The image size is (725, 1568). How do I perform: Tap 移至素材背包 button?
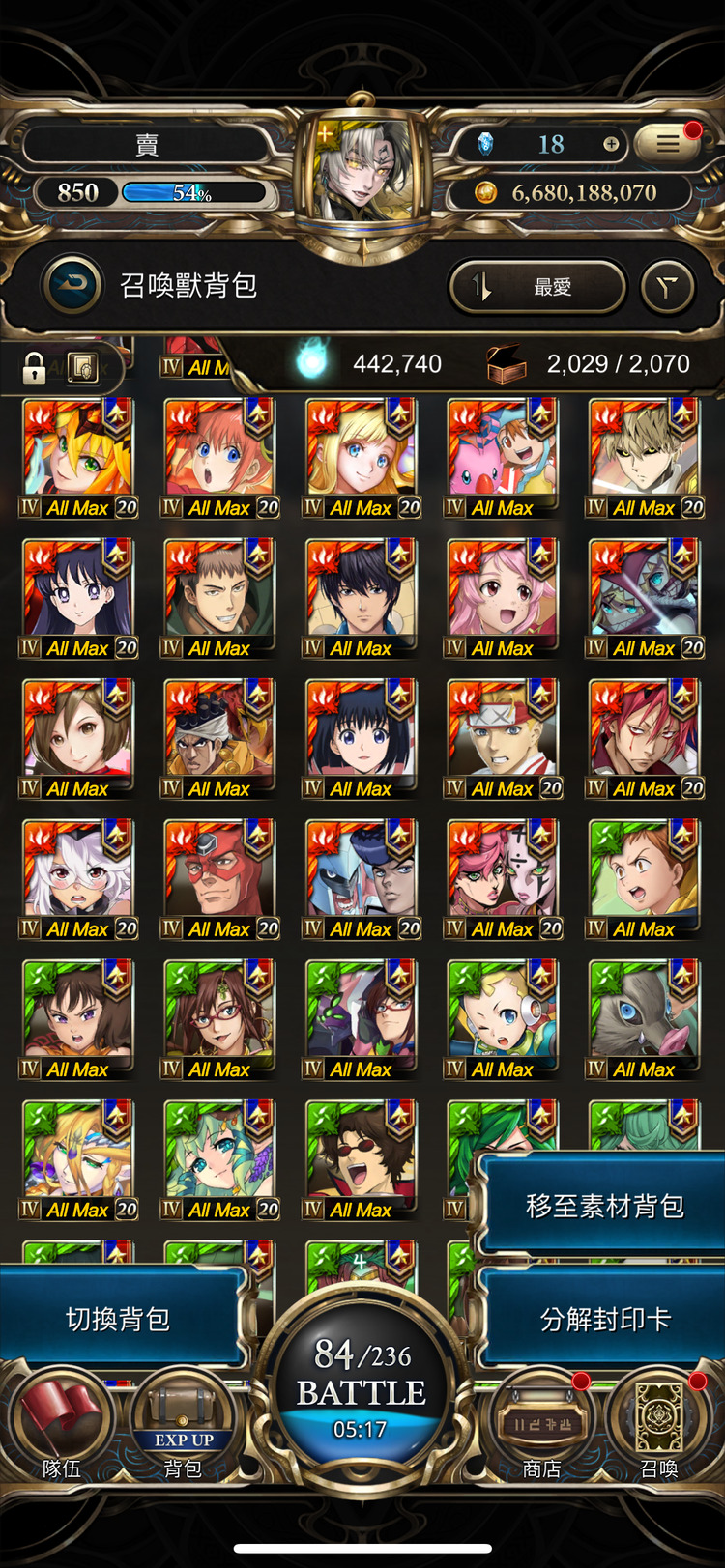tap(604, 1206)
